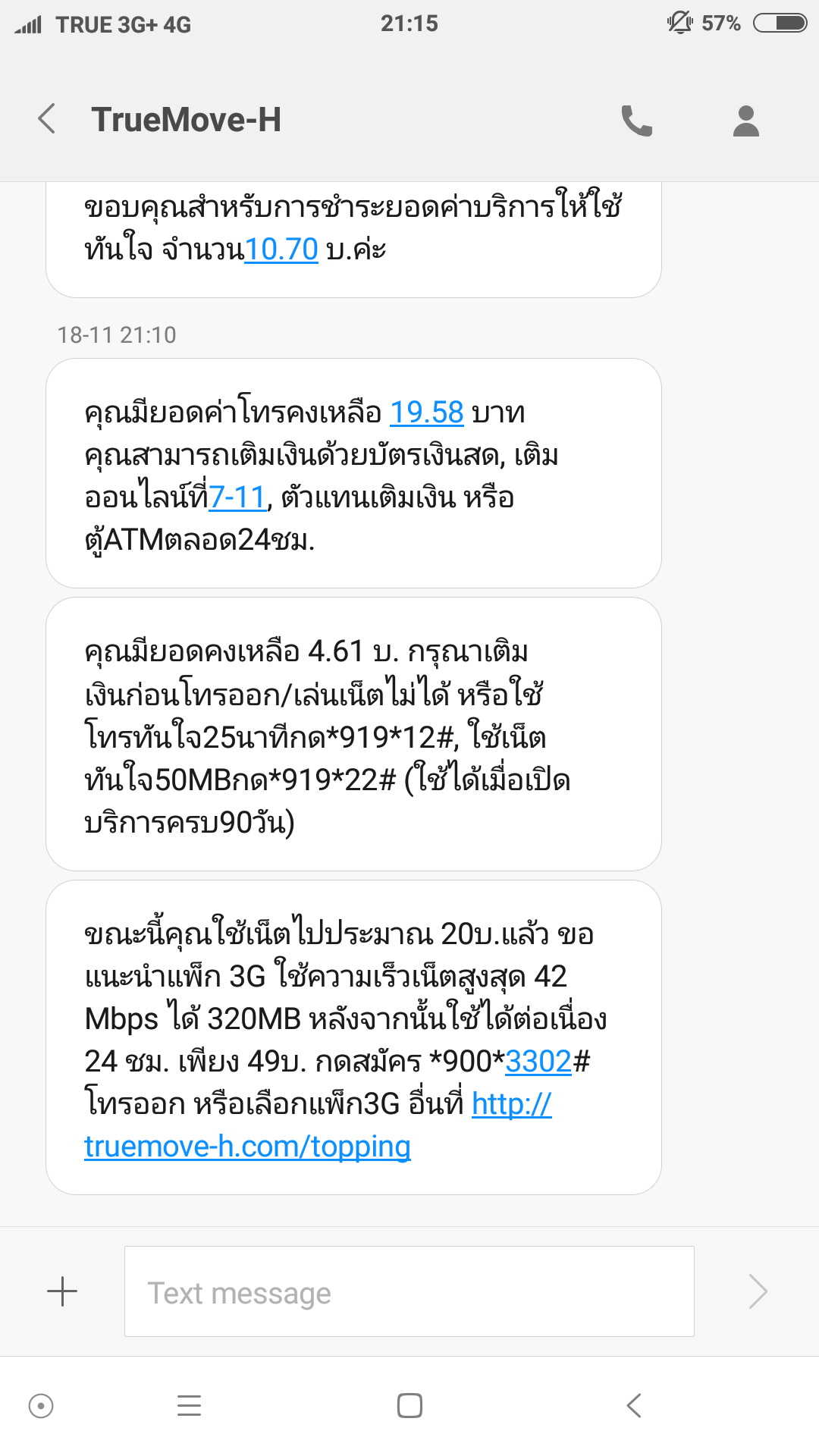Go back from the TrueMove-H conversation
The width and height of the screenshot is (819, 1456).
(x=47, y=119)
